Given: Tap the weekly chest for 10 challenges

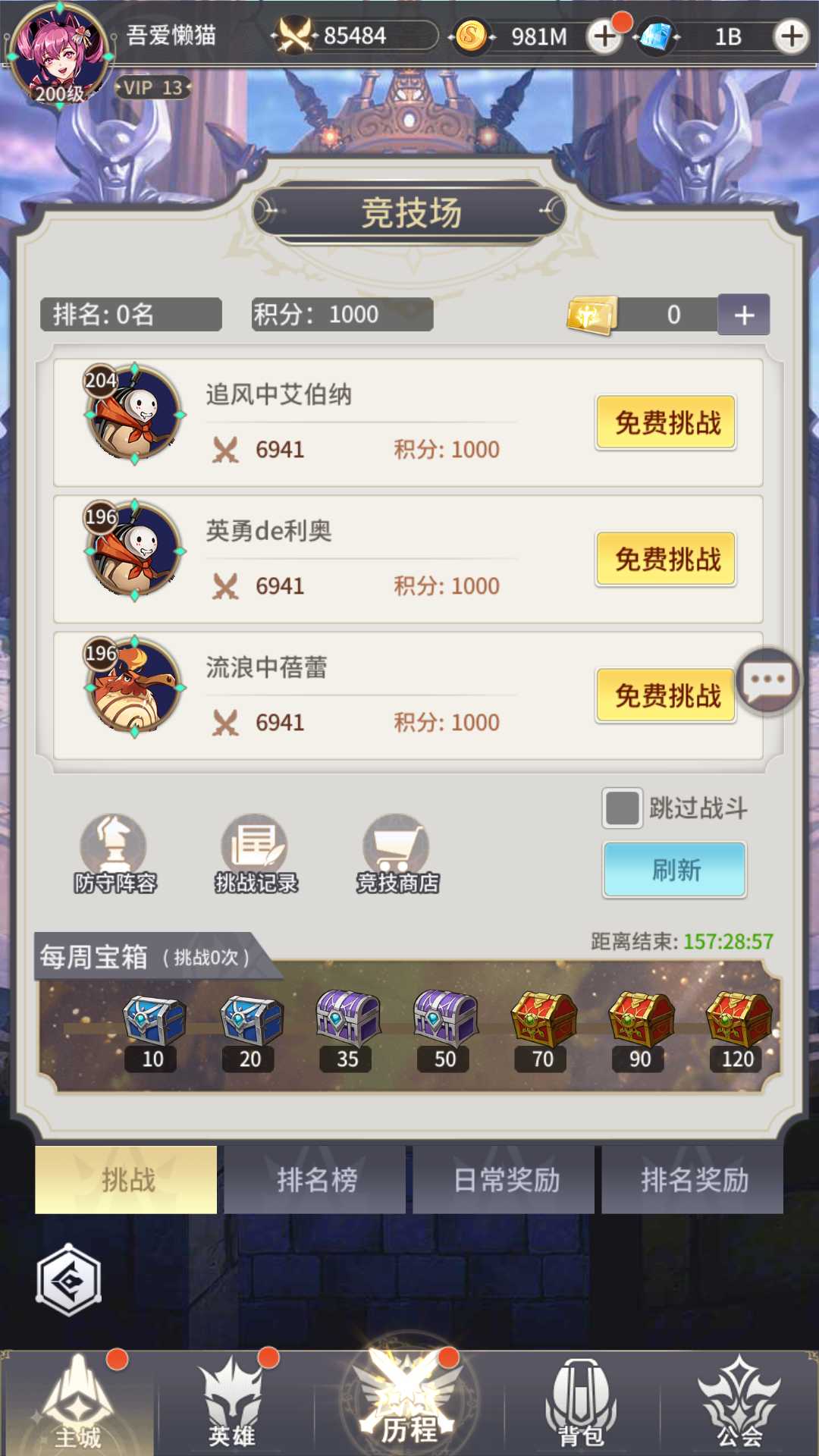Looking at the screenshot, I should pos(154,1024).
